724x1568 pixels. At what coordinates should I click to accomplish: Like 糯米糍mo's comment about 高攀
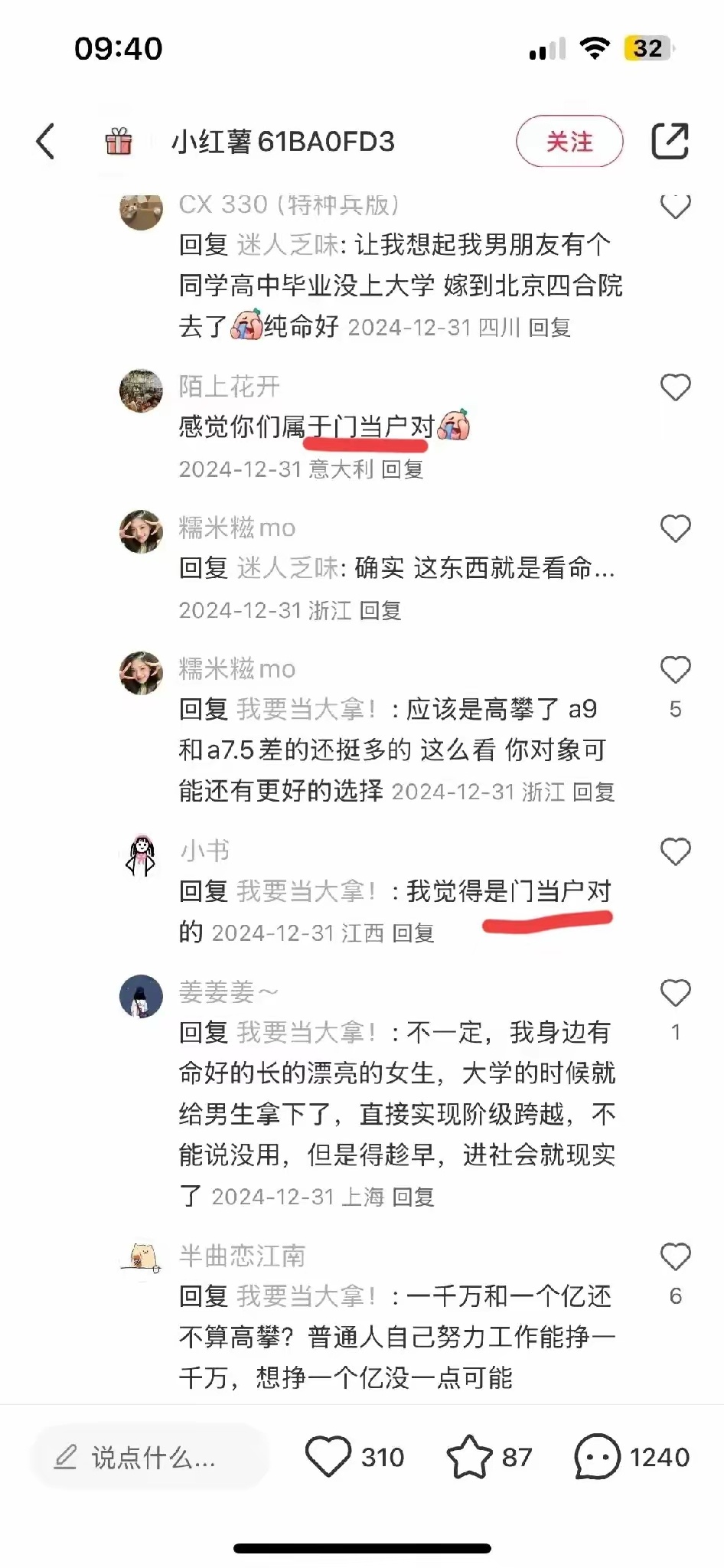(675, 671)
